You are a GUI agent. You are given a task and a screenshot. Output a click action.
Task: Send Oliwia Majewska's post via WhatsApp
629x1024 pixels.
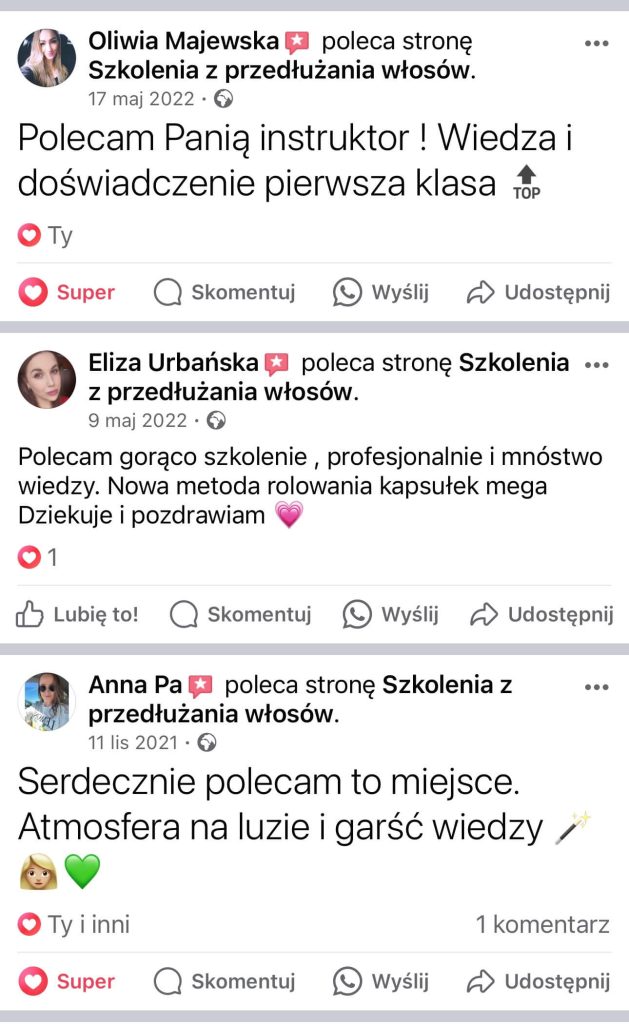click(x=381, y=292)
